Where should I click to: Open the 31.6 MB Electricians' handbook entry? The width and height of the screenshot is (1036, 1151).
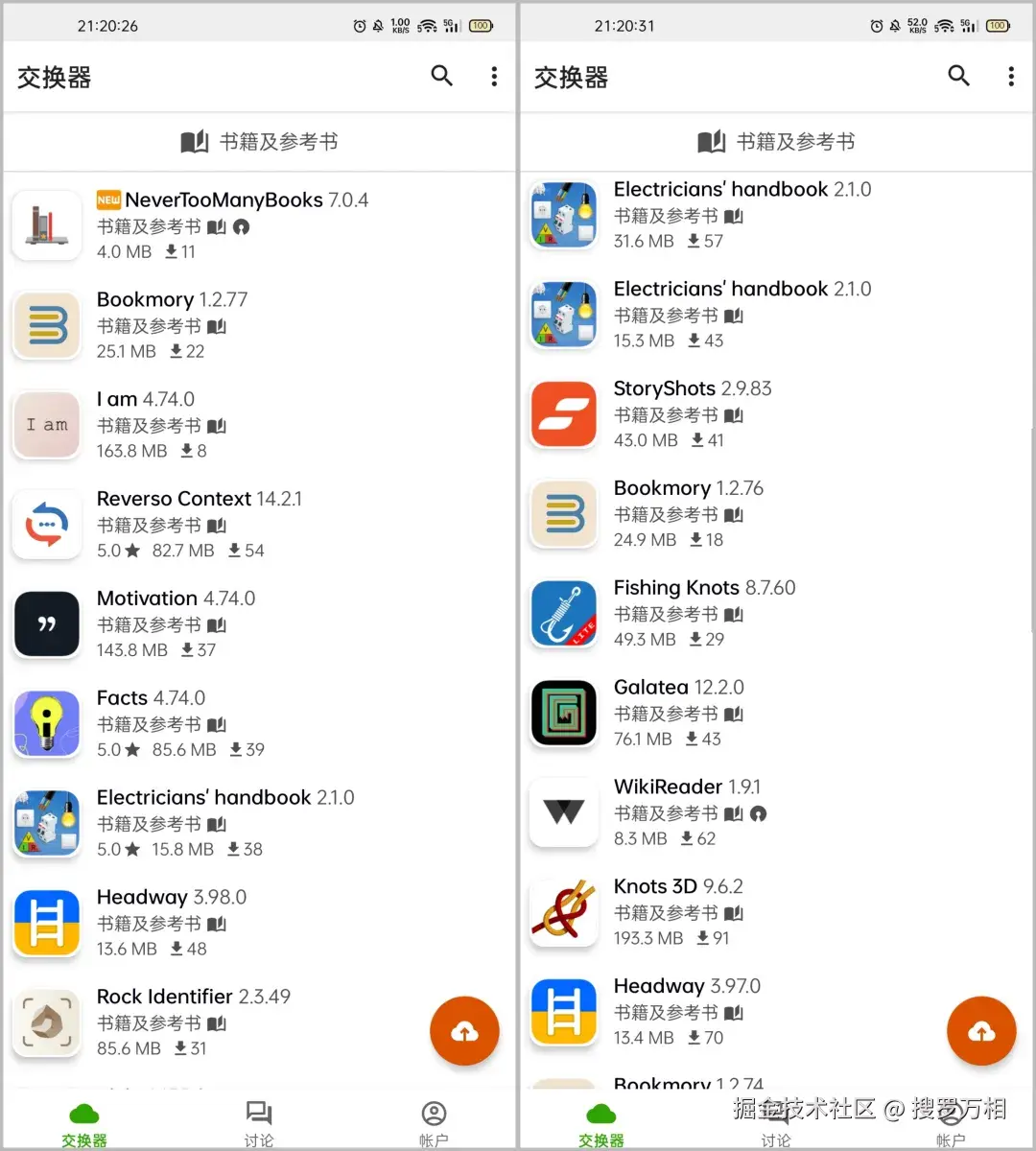(742, 214)
